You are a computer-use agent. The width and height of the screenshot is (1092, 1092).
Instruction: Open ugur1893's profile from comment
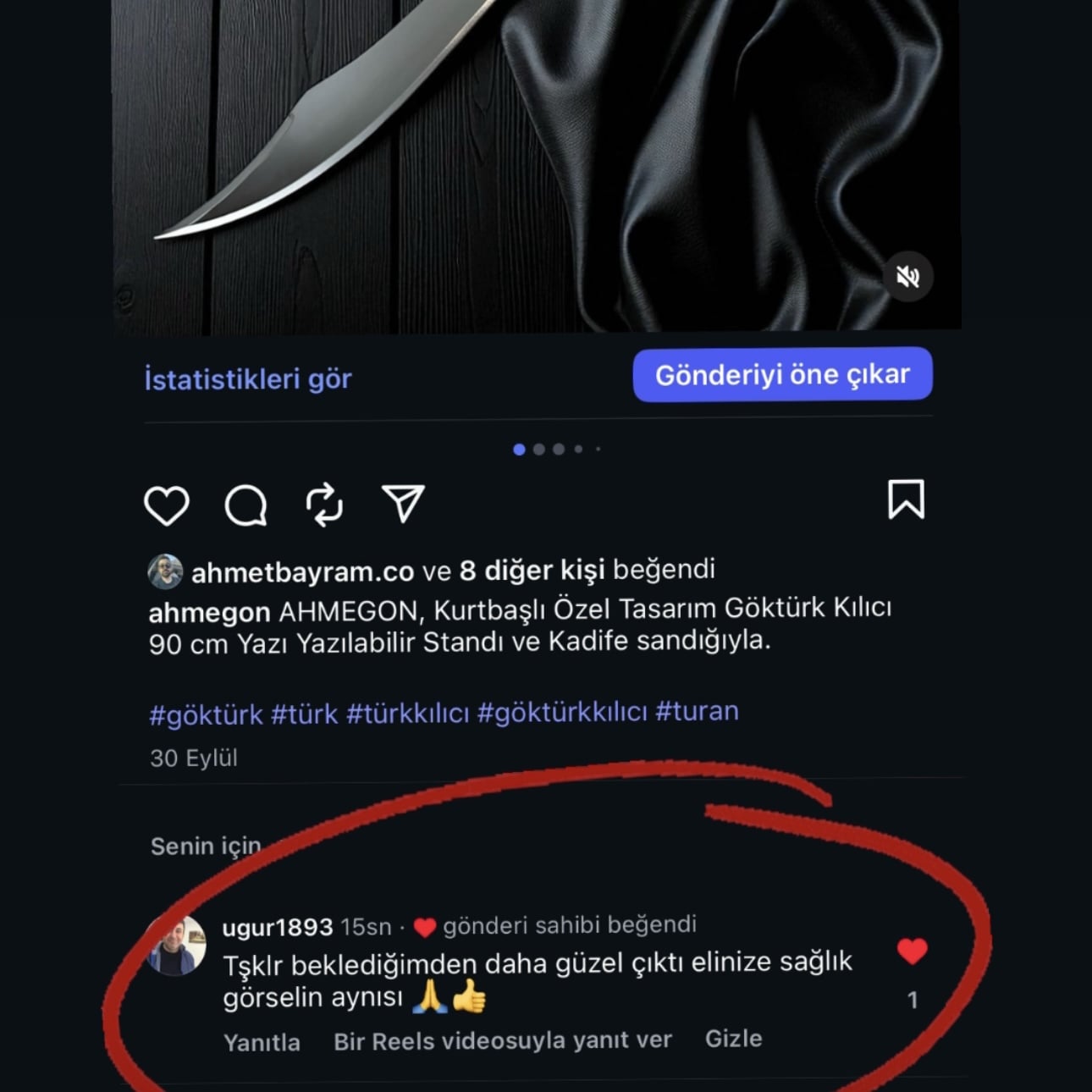pyautogui.click(x=277, y=927)
